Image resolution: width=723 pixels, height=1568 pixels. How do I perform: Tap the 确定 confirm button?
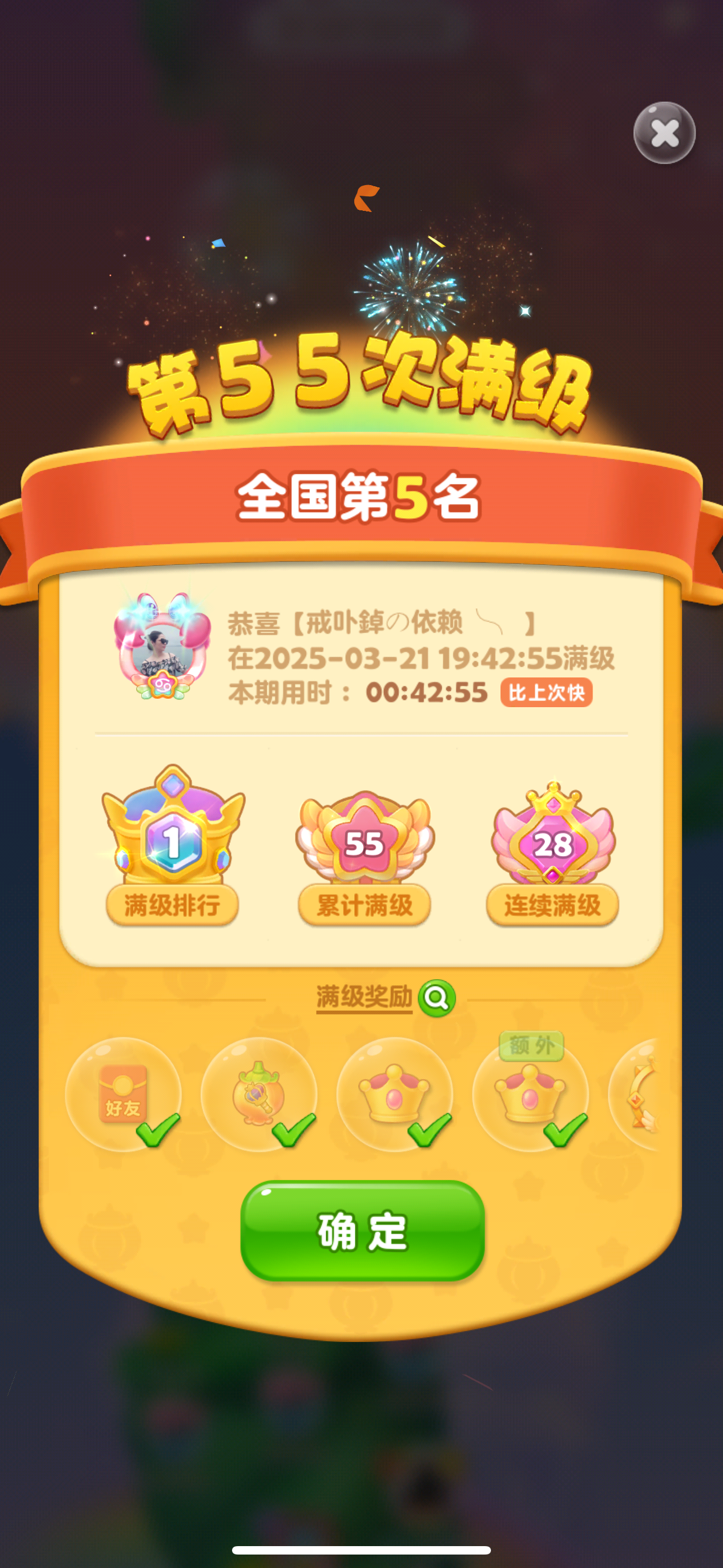pyautogui.click(x=363, y=1230)
